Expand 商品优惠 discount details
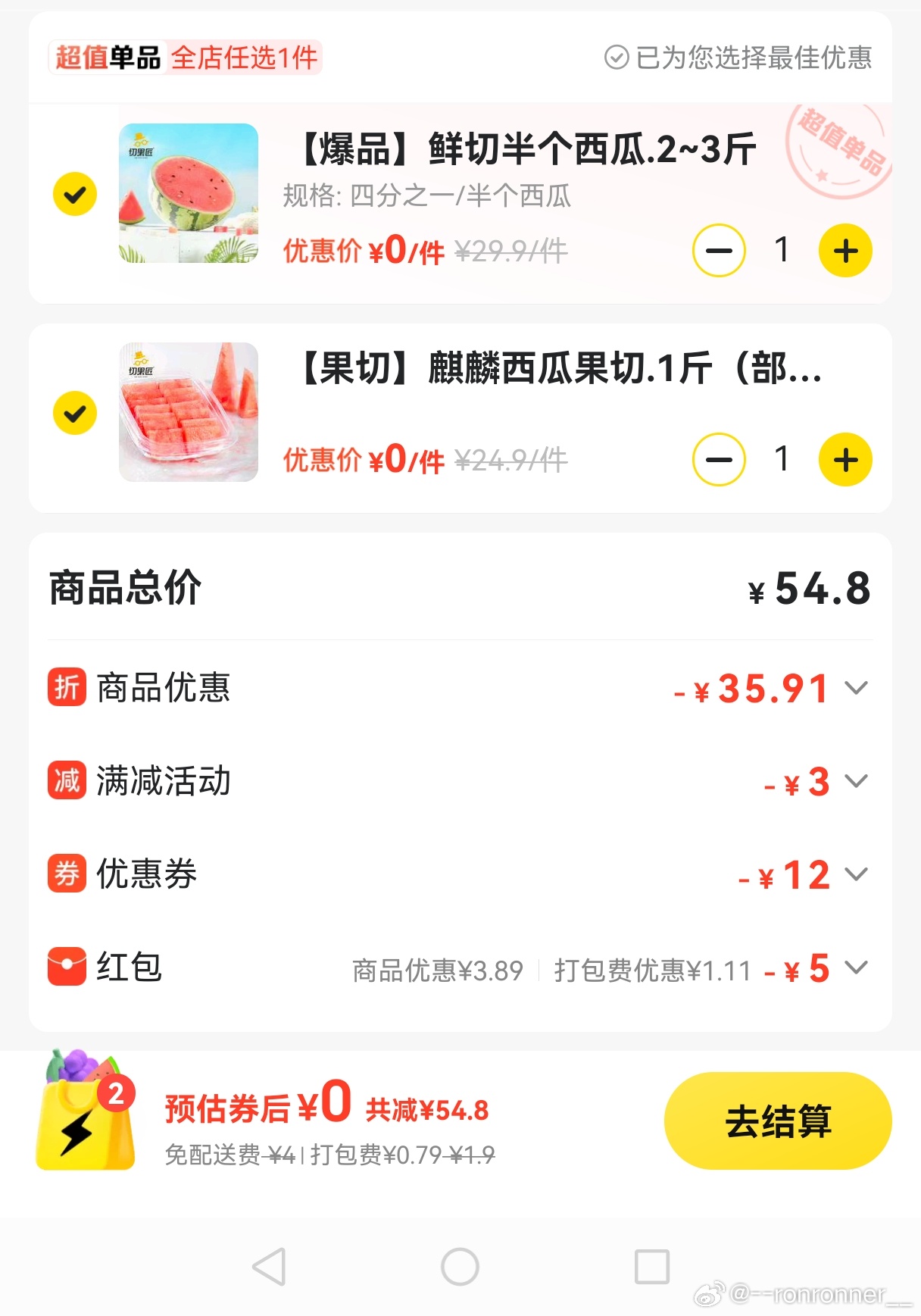This screenshot has width=921, height=1316. coord(856,688)
